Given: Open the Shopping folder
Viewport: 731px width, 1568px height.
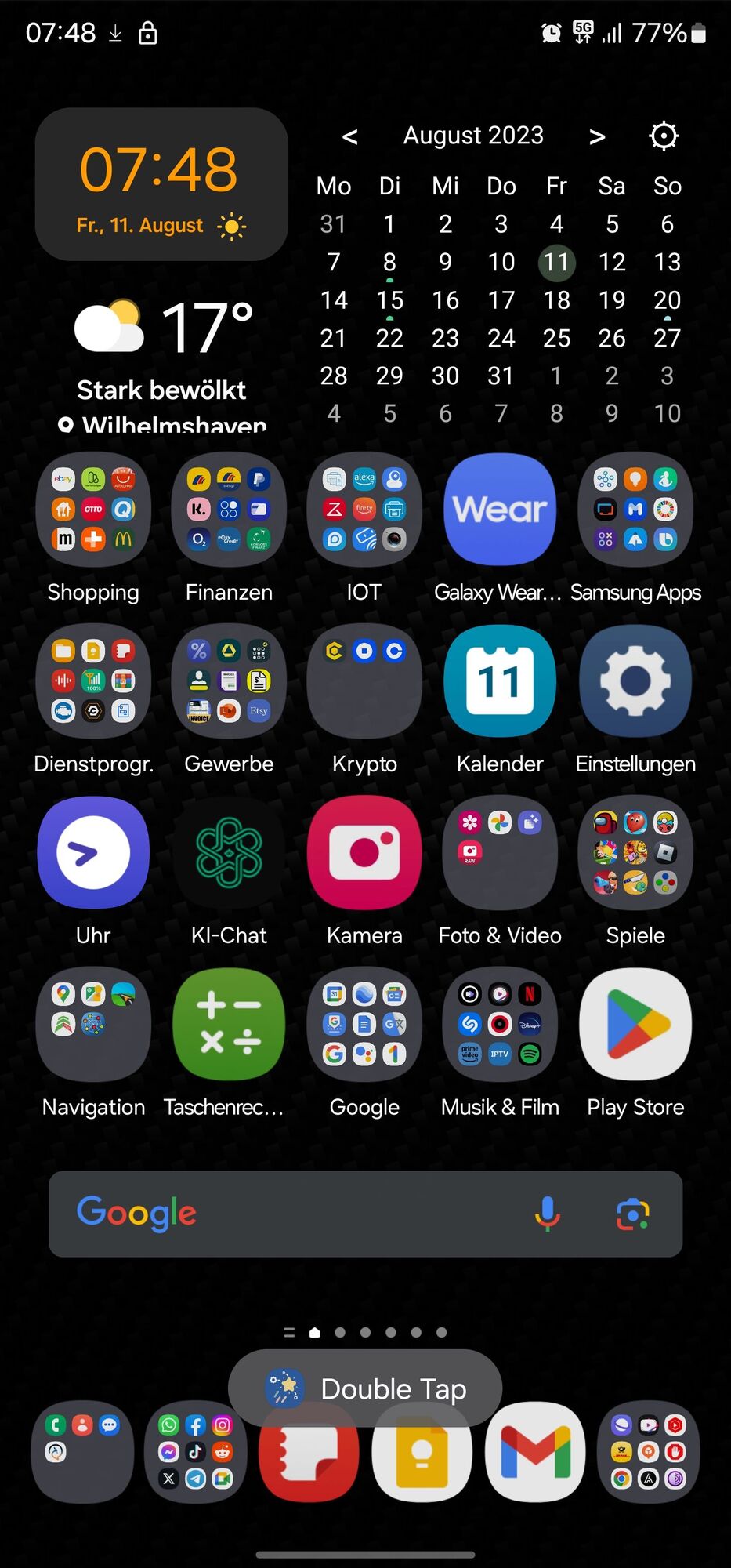Looking at the screenshot, I should pyautogui.click(x=92, y=510).
